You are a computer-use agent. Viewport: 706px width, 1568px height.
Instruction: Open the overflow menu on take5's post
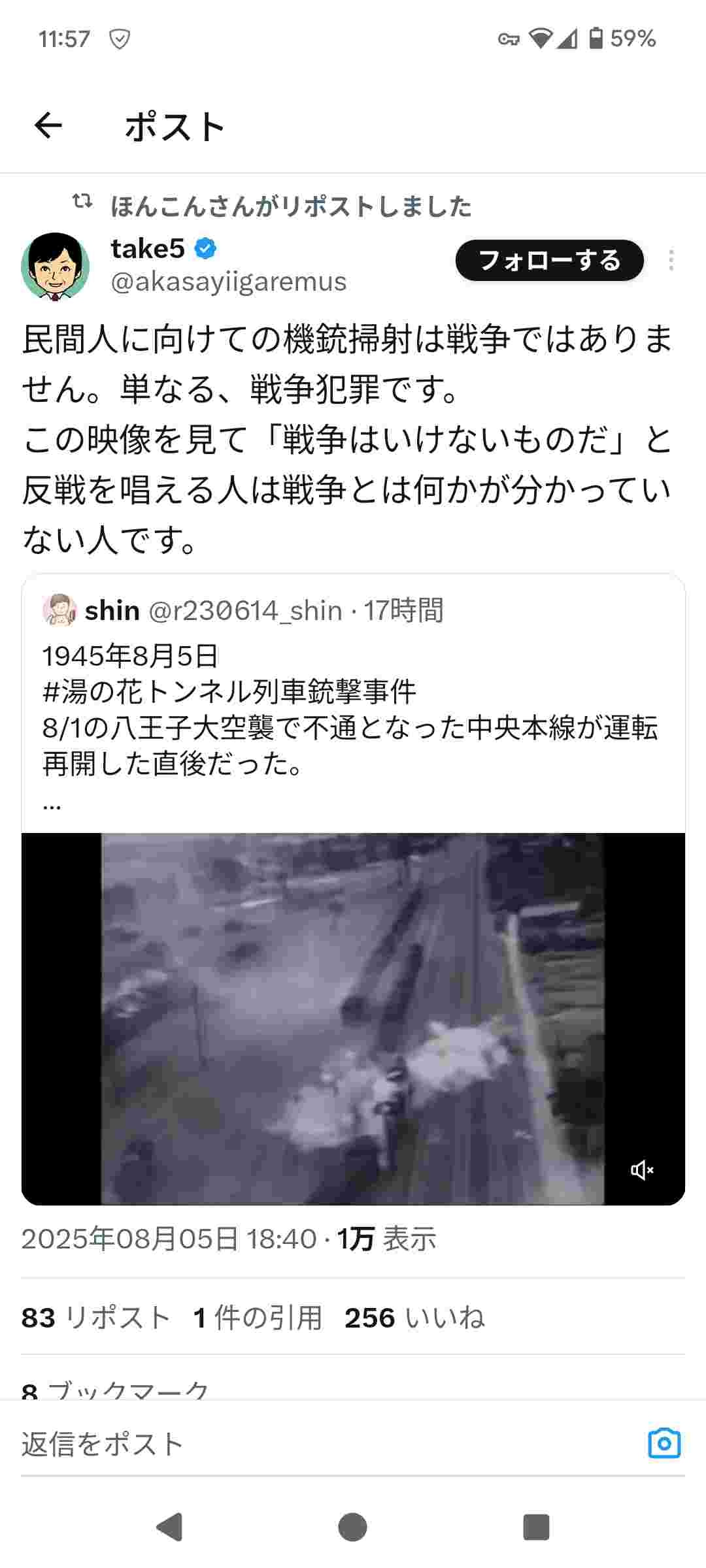(671, 260)
